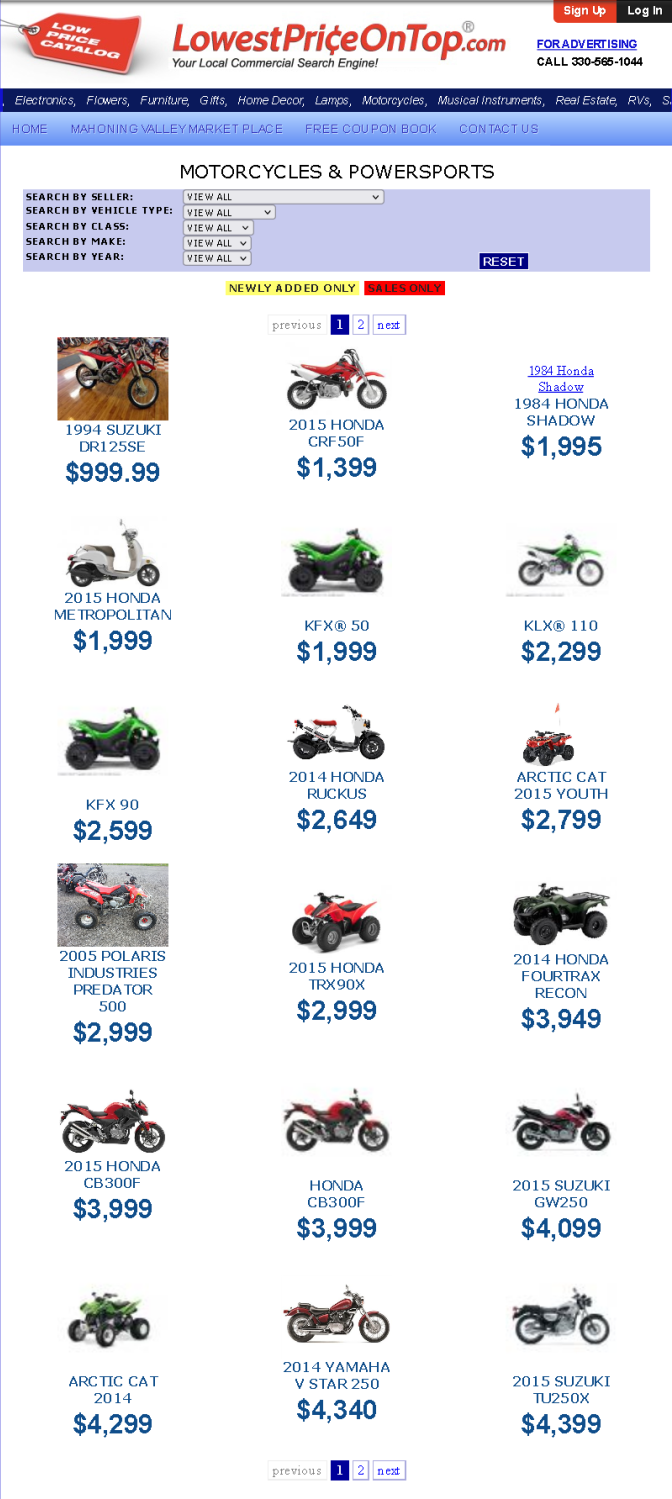Screen dimensions: 672x1499
Task: Open the Free Coupon Book page
Action: click(370, 129)
